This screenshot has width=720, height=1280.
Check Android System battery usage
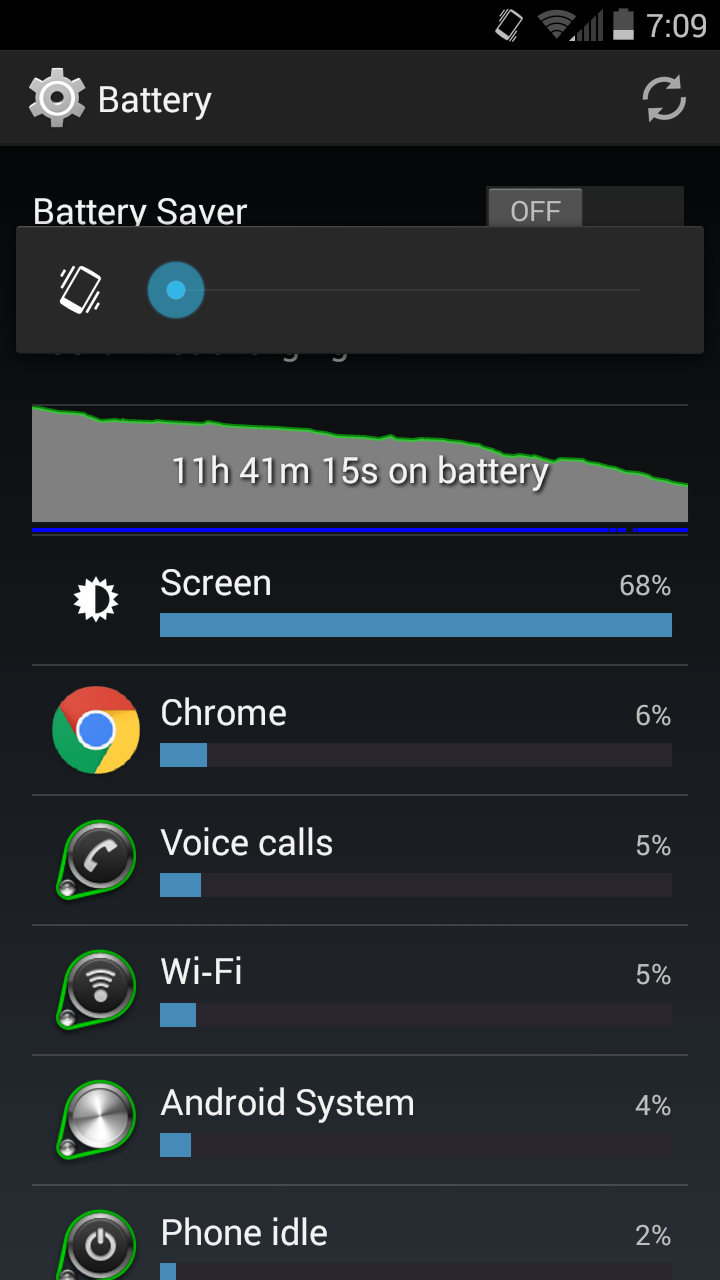click(360, 1121)
